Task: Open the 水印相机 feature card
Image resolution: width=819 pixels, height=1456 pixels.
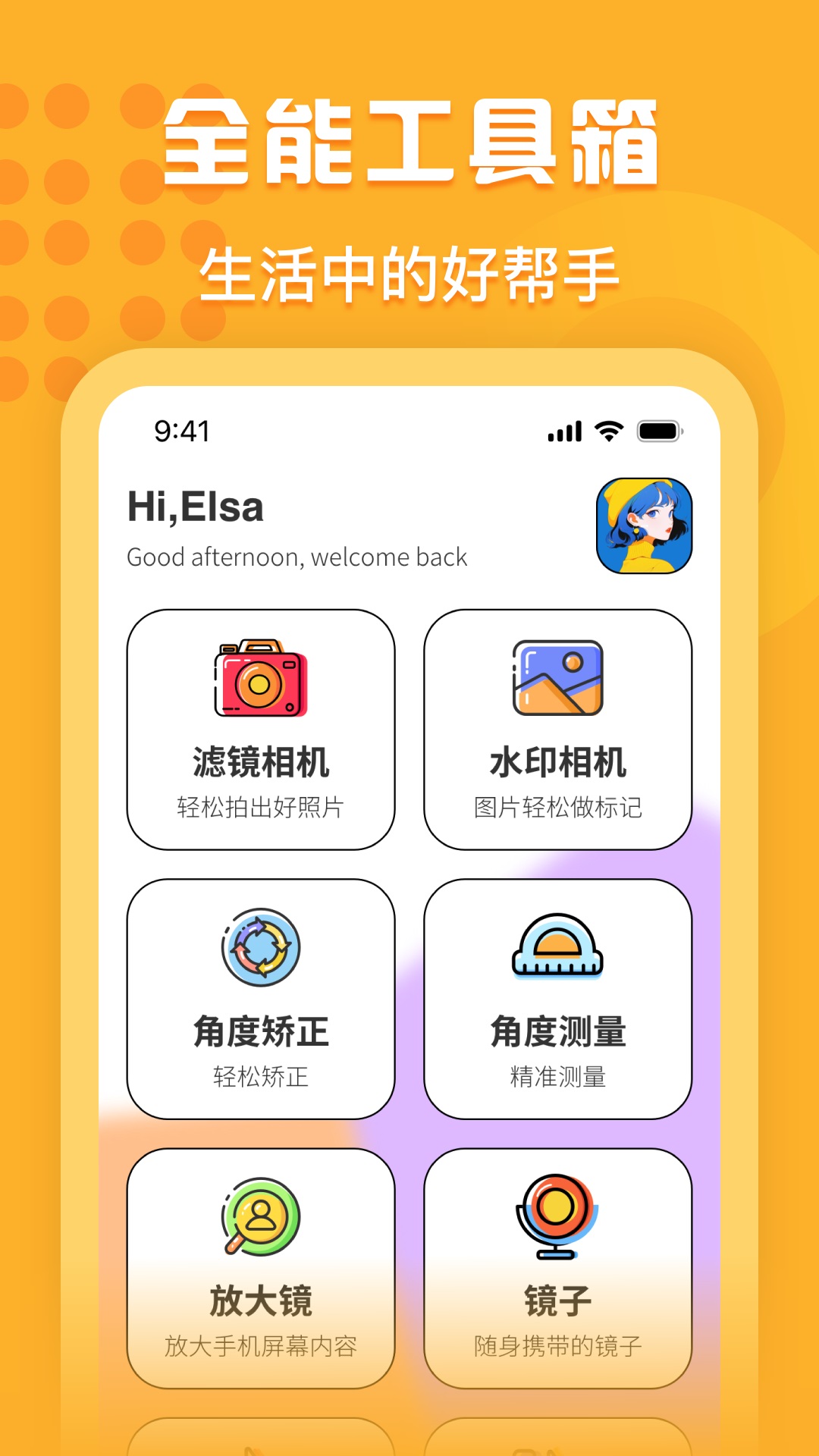Action: 559,728
